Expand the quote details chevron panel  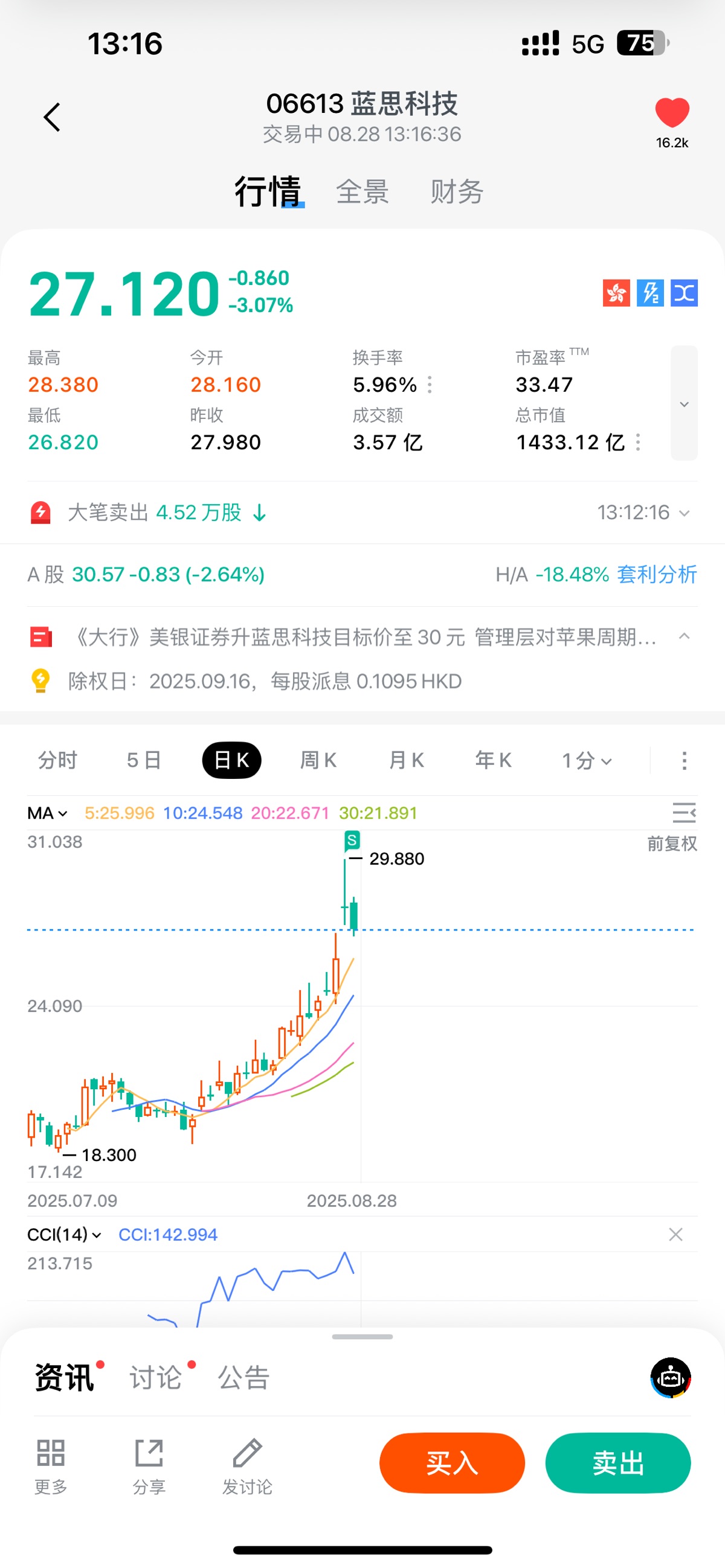tap(684, 403)
